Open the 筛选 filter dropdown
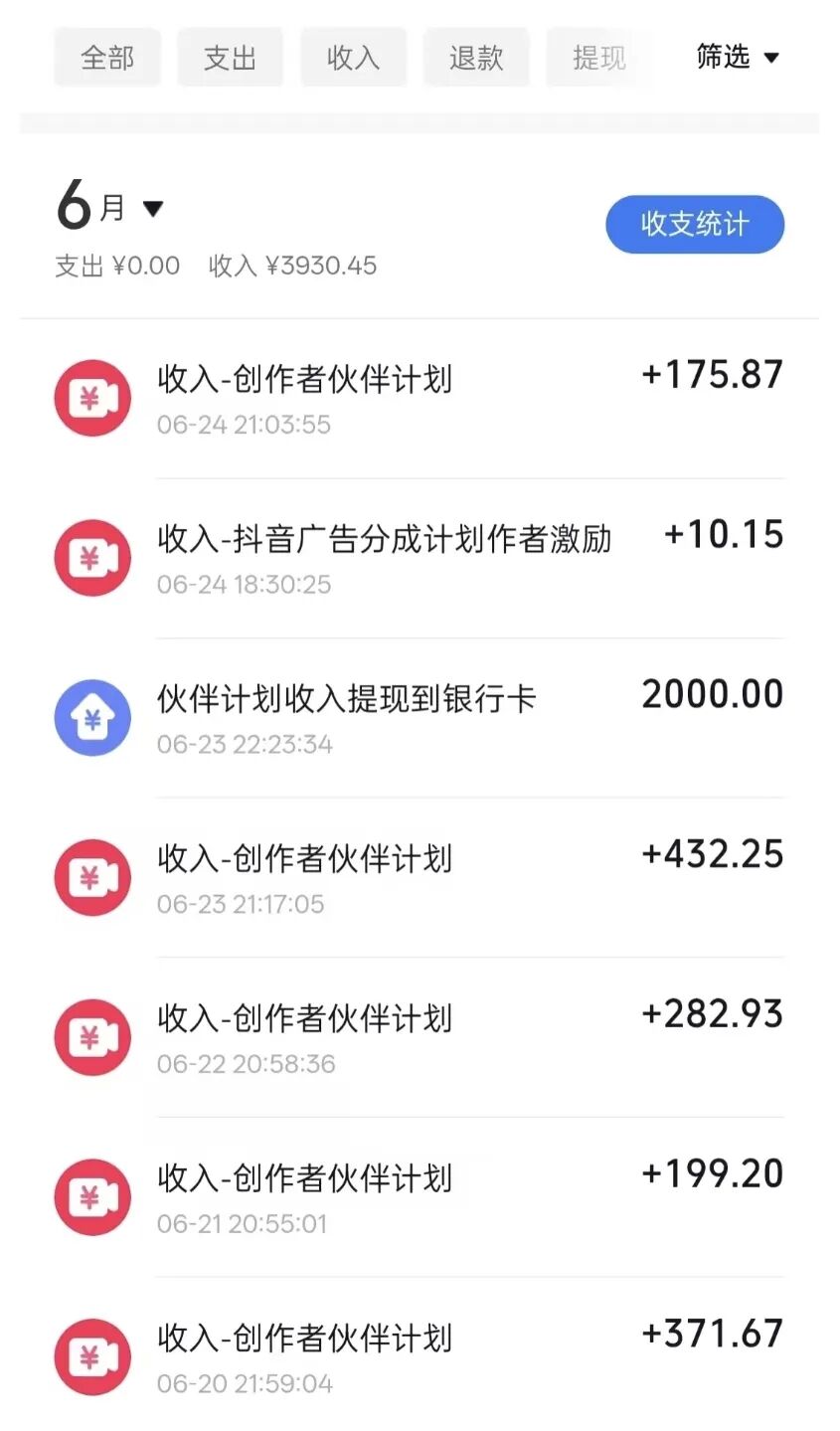The width and height of the screenshot is (840, 1431). (737, 57)
